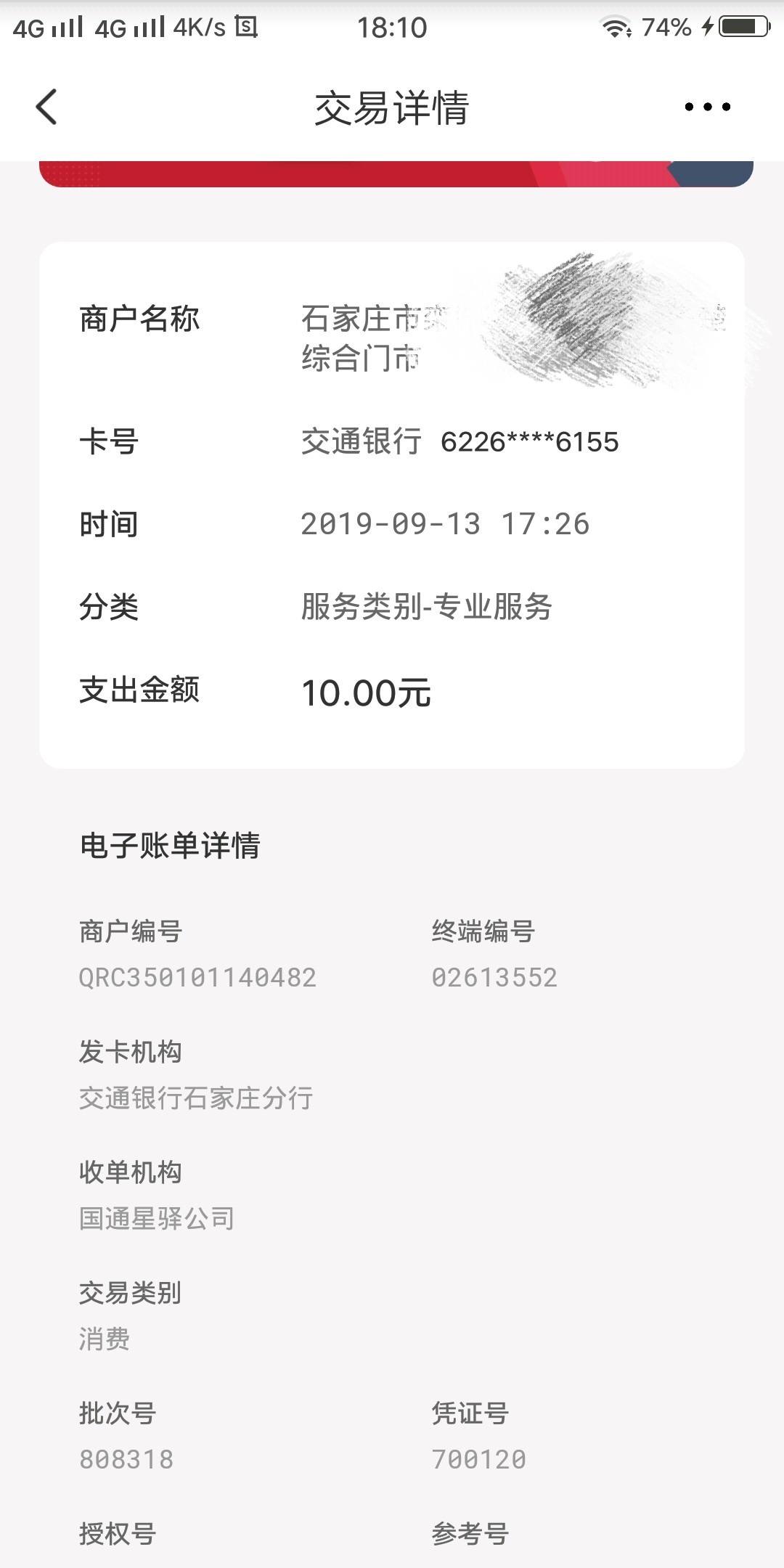Tap the lightning charging icon
Image resolution: width=784 pixels, height=1568 pixels.
tap(707, 28)
